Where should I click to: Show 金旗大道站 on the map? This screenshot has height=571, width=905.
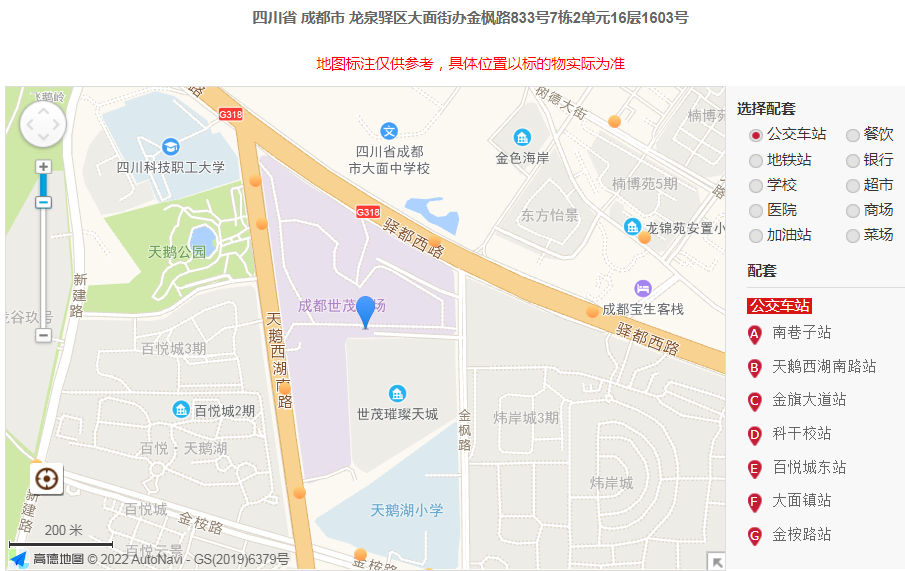[808, 400]
